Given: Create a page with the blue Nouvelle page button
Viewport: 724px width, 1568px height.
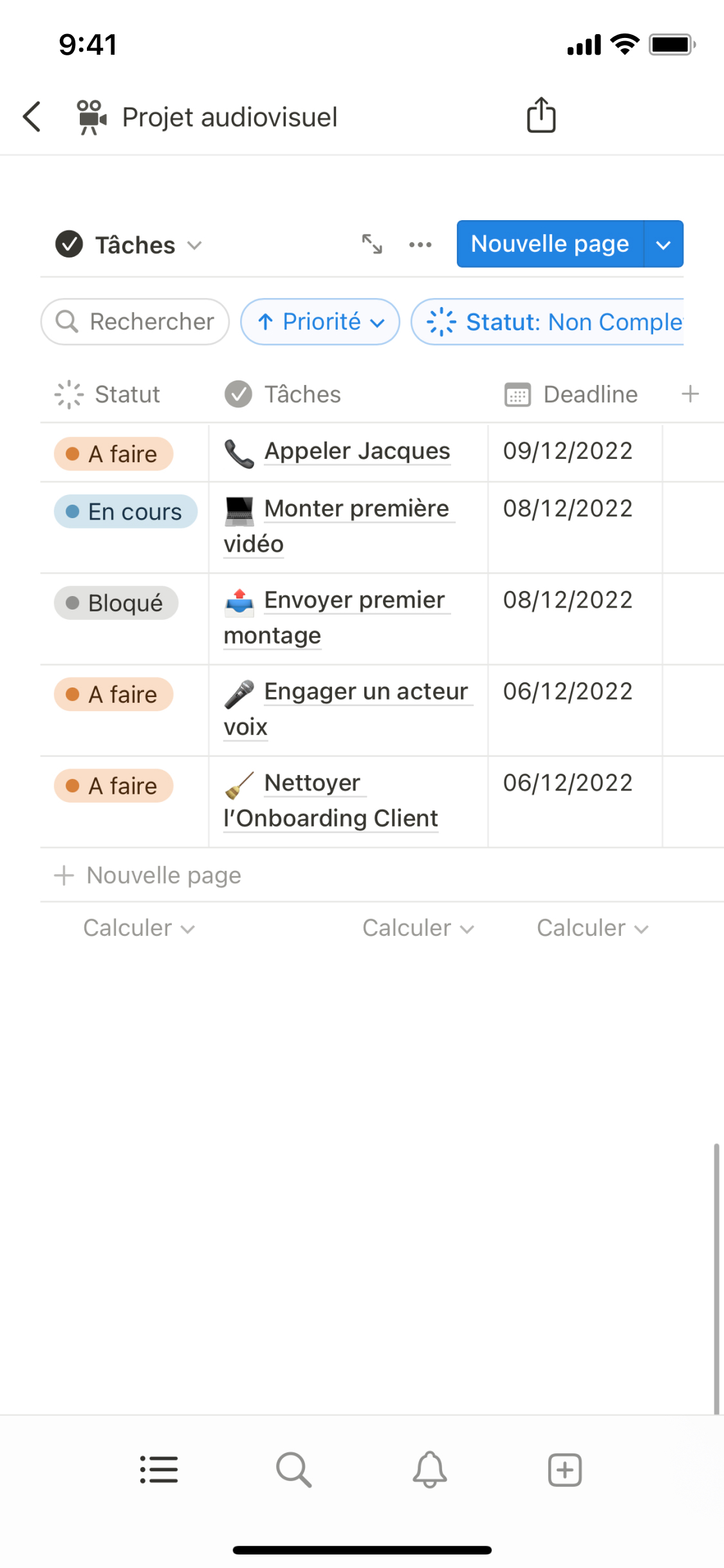Looking at the screenshot, I should (x=550, y=244).
